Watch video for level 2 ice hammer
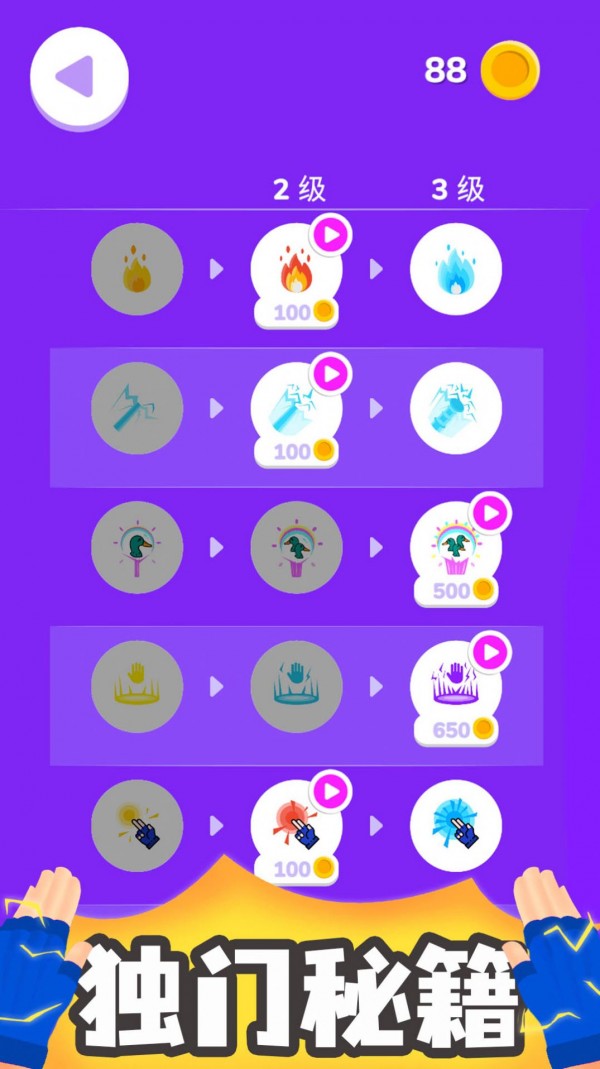The height and width of the screenshot is (1069, 600). pos(331,374)
